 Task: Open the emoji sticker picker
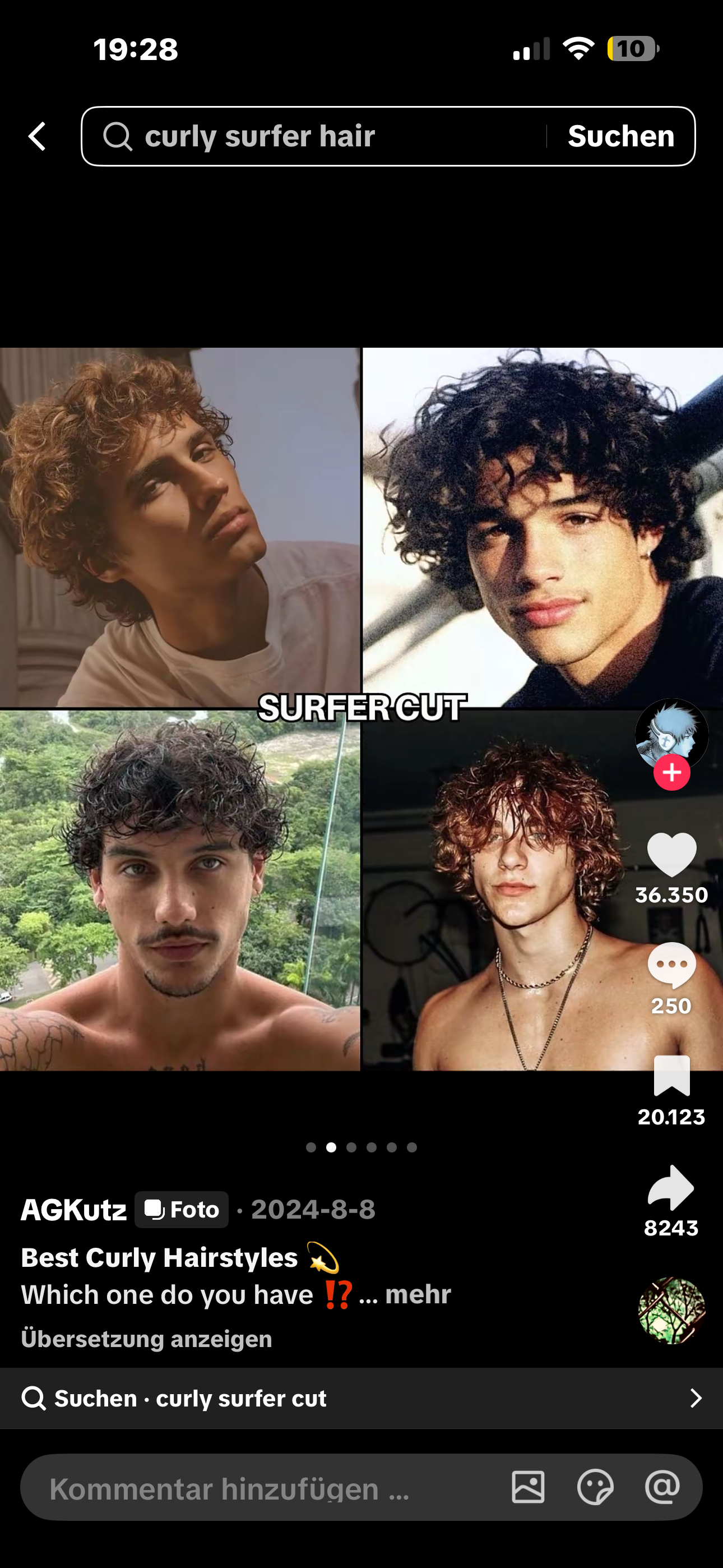click(x=595, y=1487)
